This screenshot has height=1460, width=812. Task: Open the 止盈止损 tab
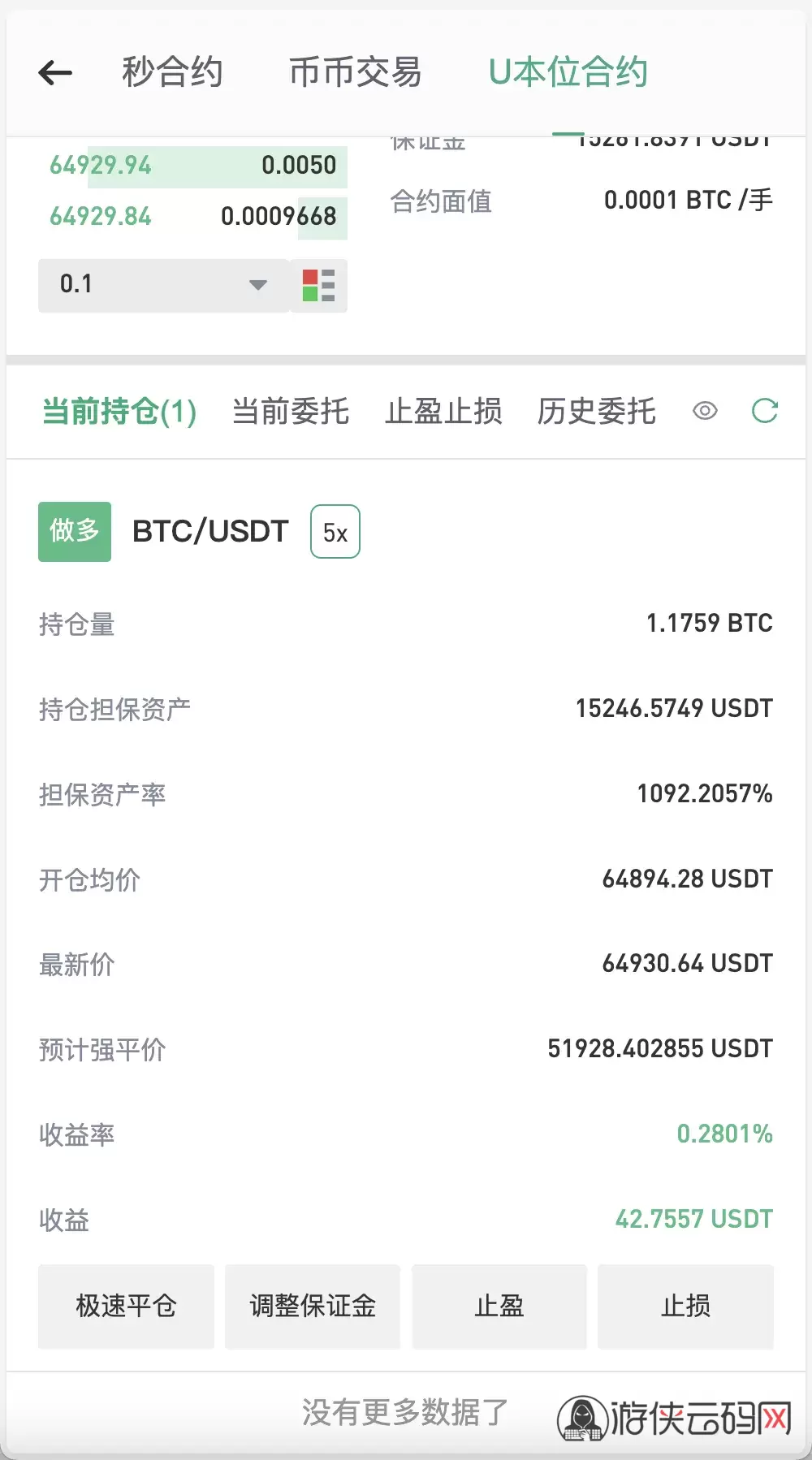(x=443, y=412)
